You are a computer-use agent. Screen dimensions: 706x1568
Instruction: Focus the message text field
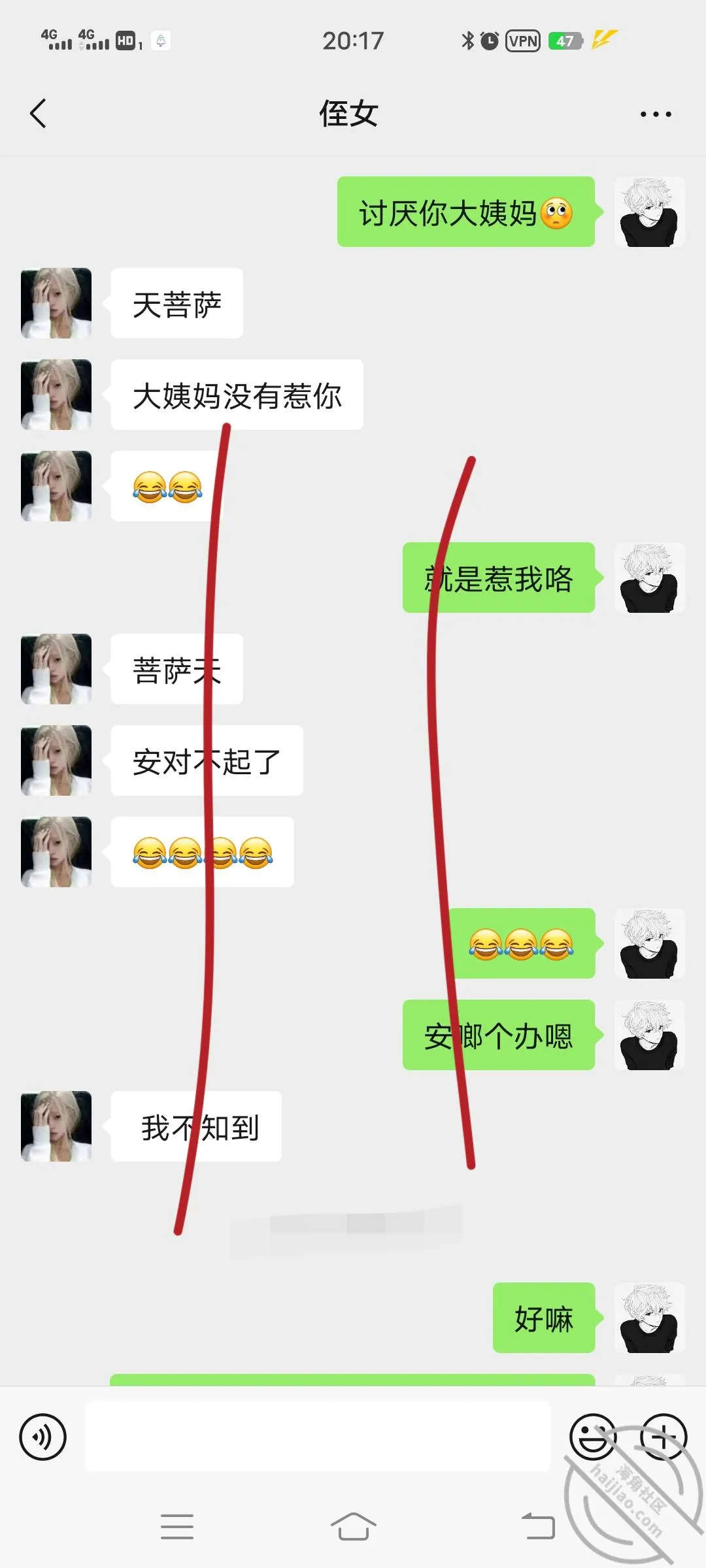tap(317, 1436)
